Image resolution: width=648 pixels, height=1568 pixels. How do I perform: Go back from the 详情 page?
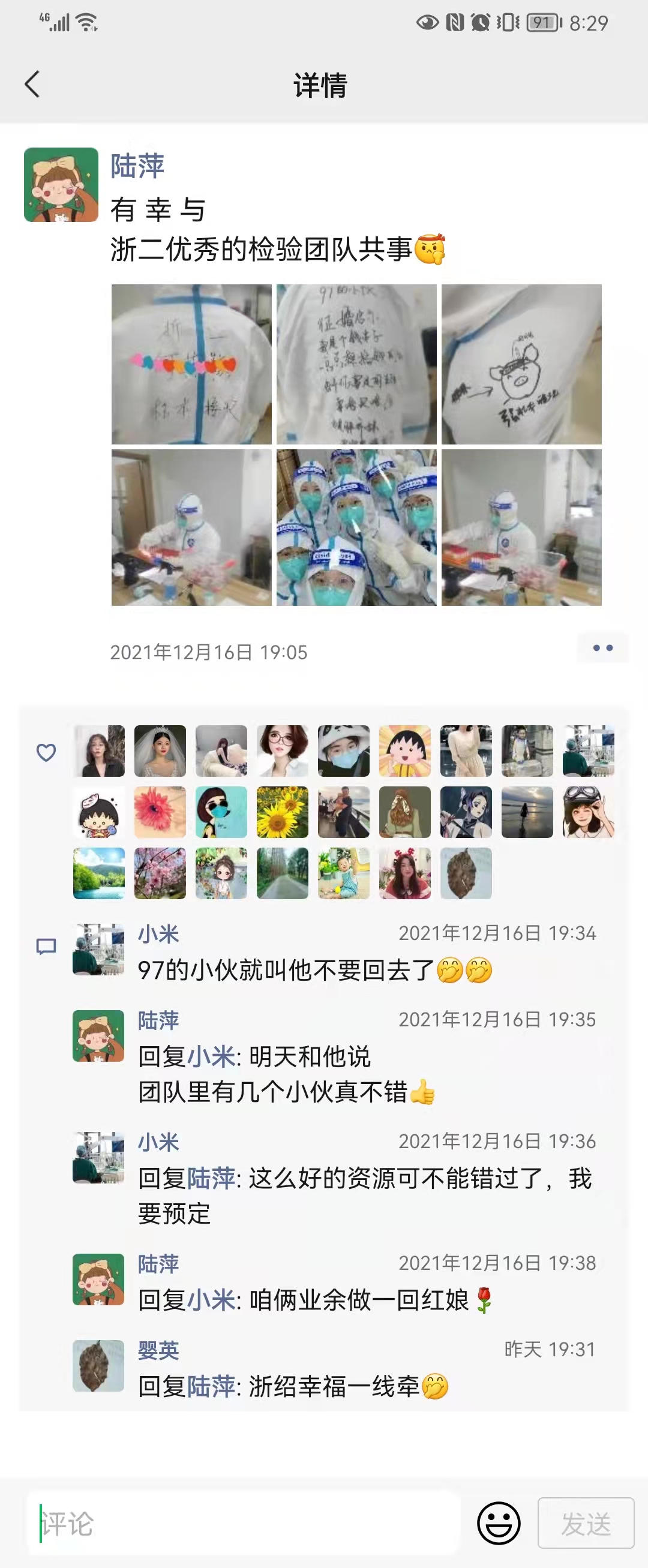click(x=32, y=84)
